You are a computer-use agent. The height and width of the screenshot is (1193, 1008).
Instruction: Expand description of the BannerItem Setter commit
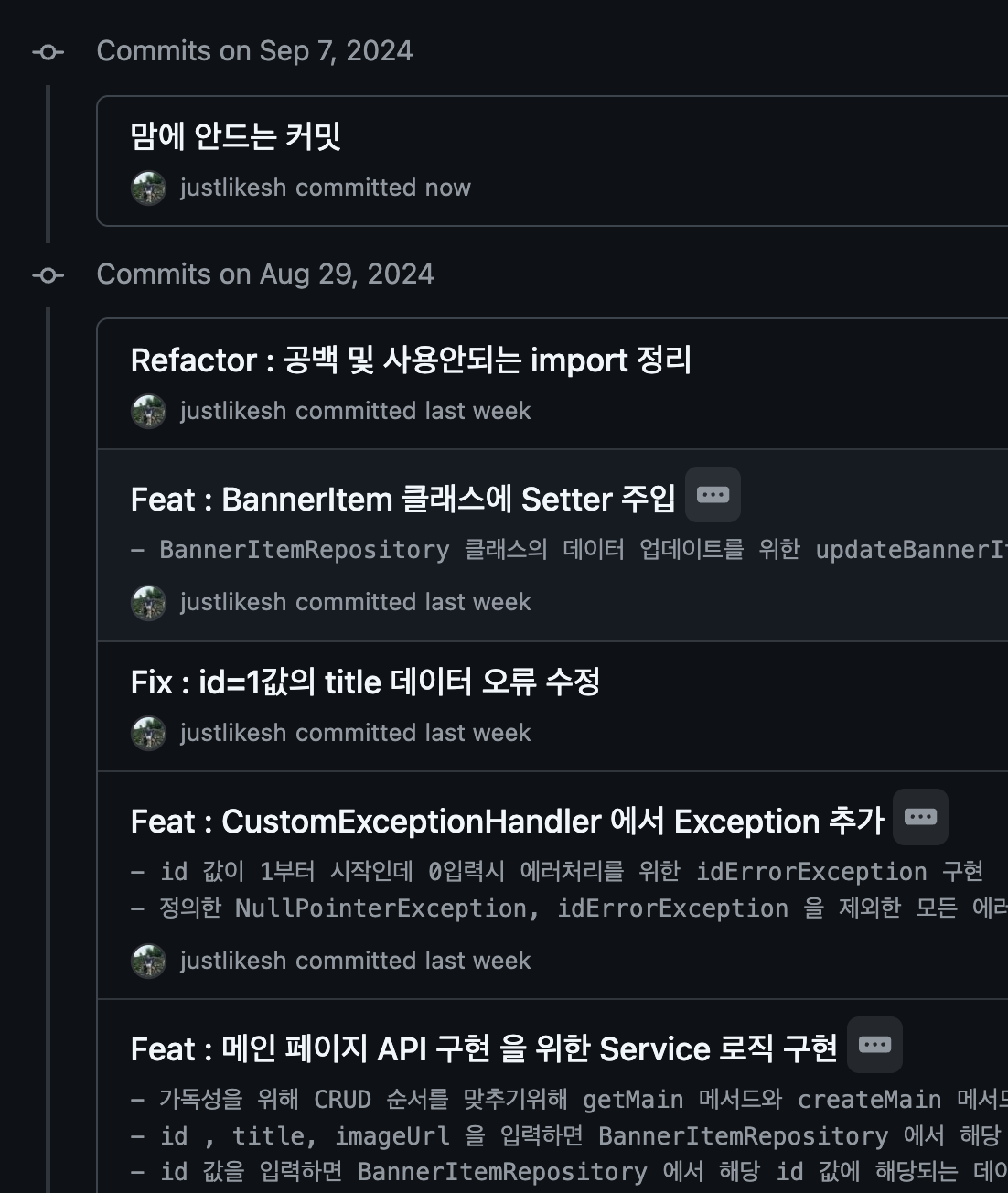[713, 495]
